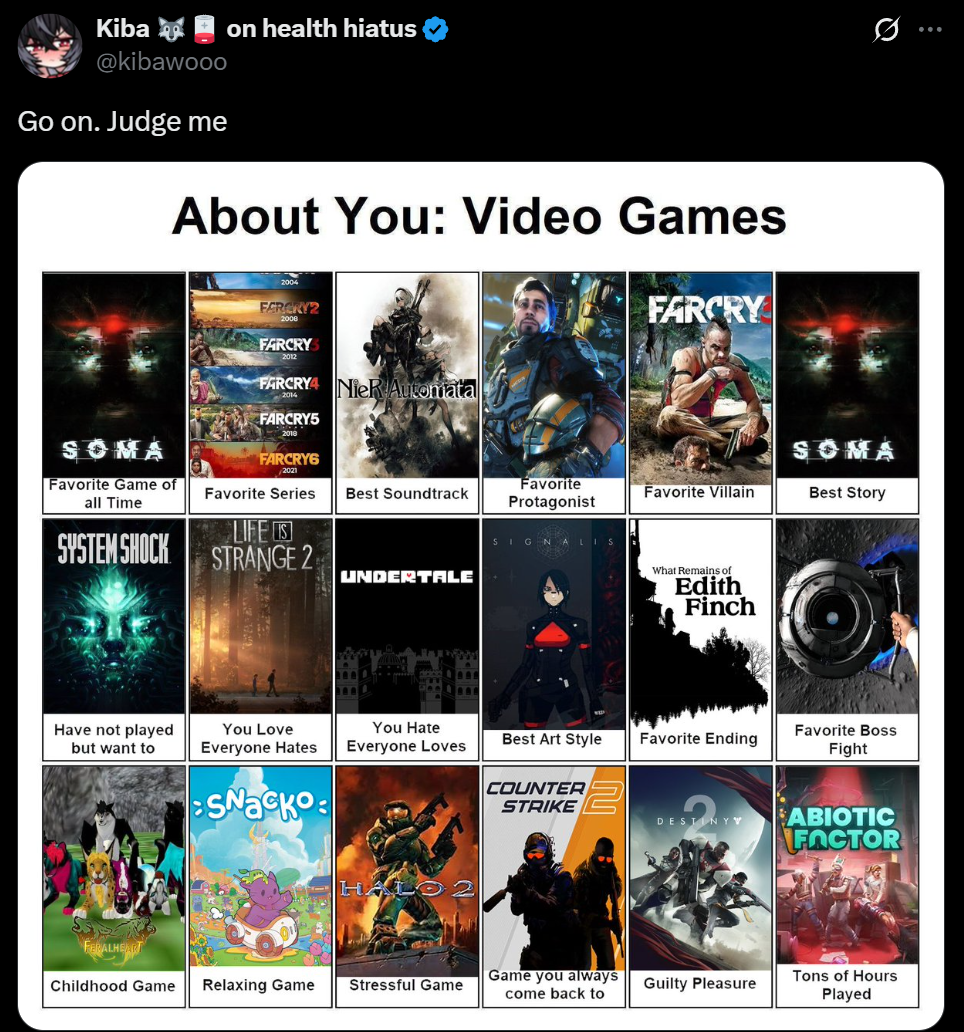Open the @kibawooo profile handle

[161, 61]
